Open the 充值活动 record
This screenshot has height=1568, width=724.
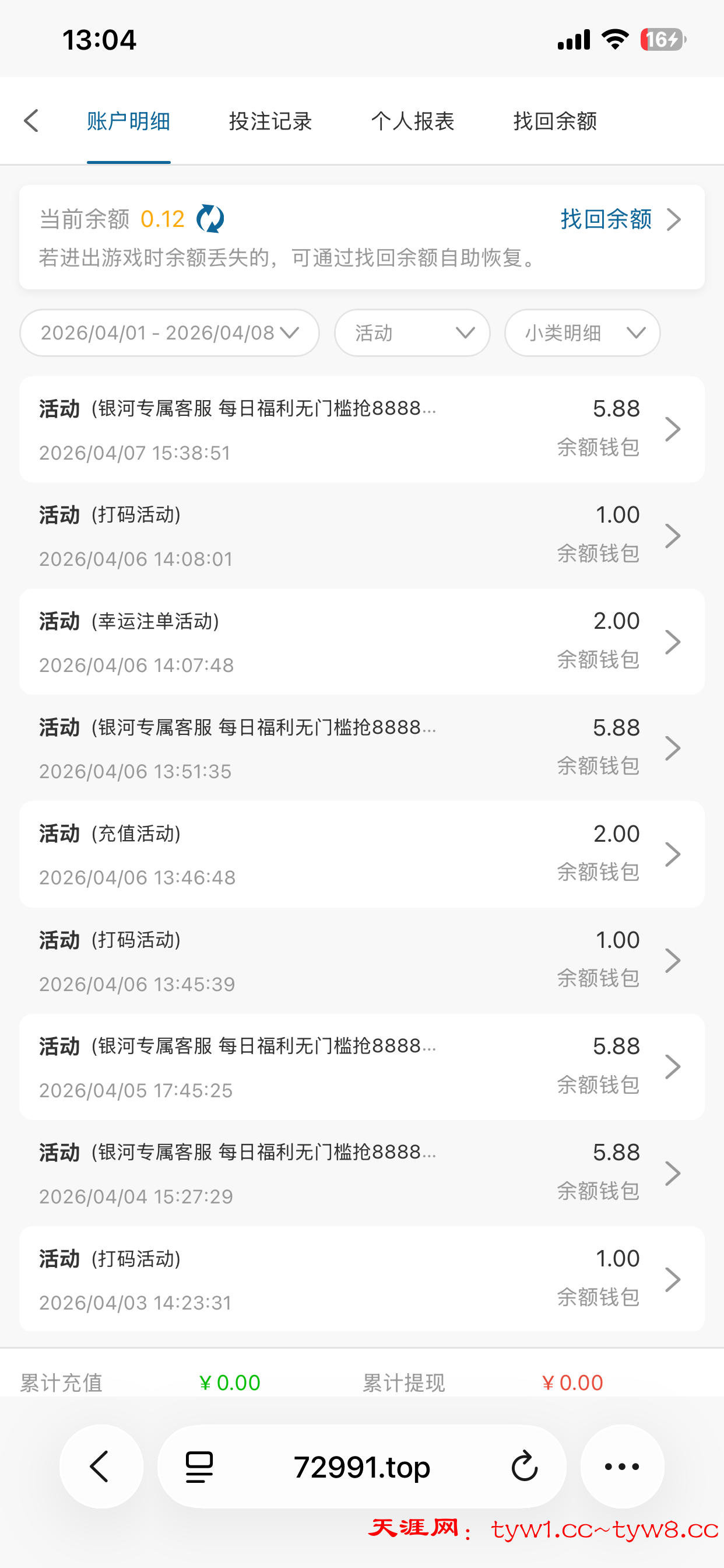(361, 854)
